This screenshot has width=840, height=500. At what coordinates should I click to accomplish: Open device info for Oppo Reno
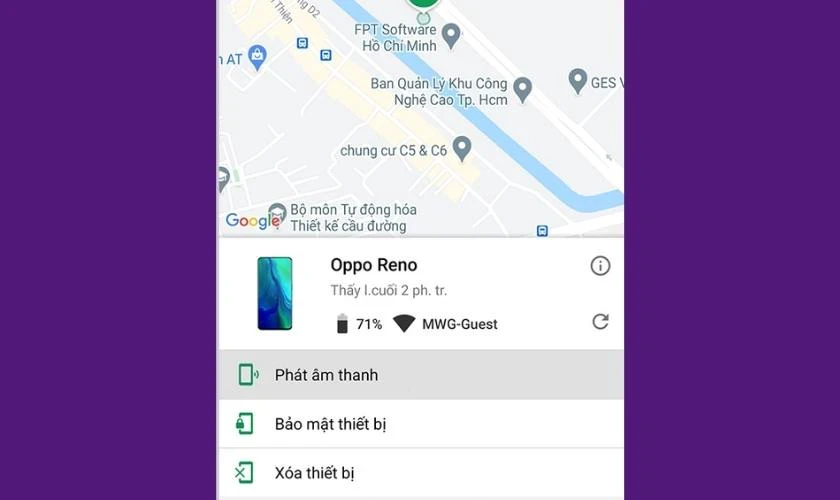[600, 266]
